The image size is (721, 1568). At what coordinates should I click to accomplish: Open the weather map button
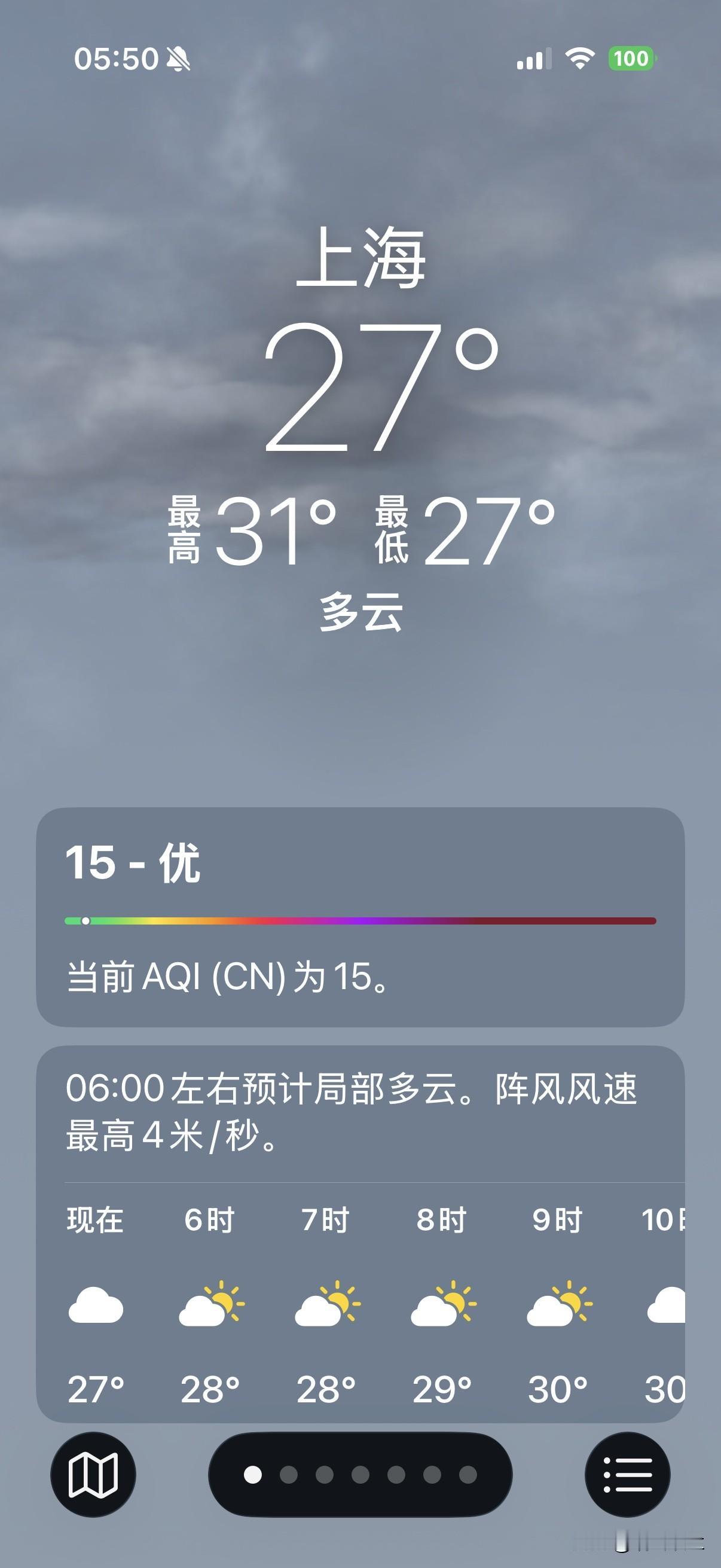tap(93, 1474)
